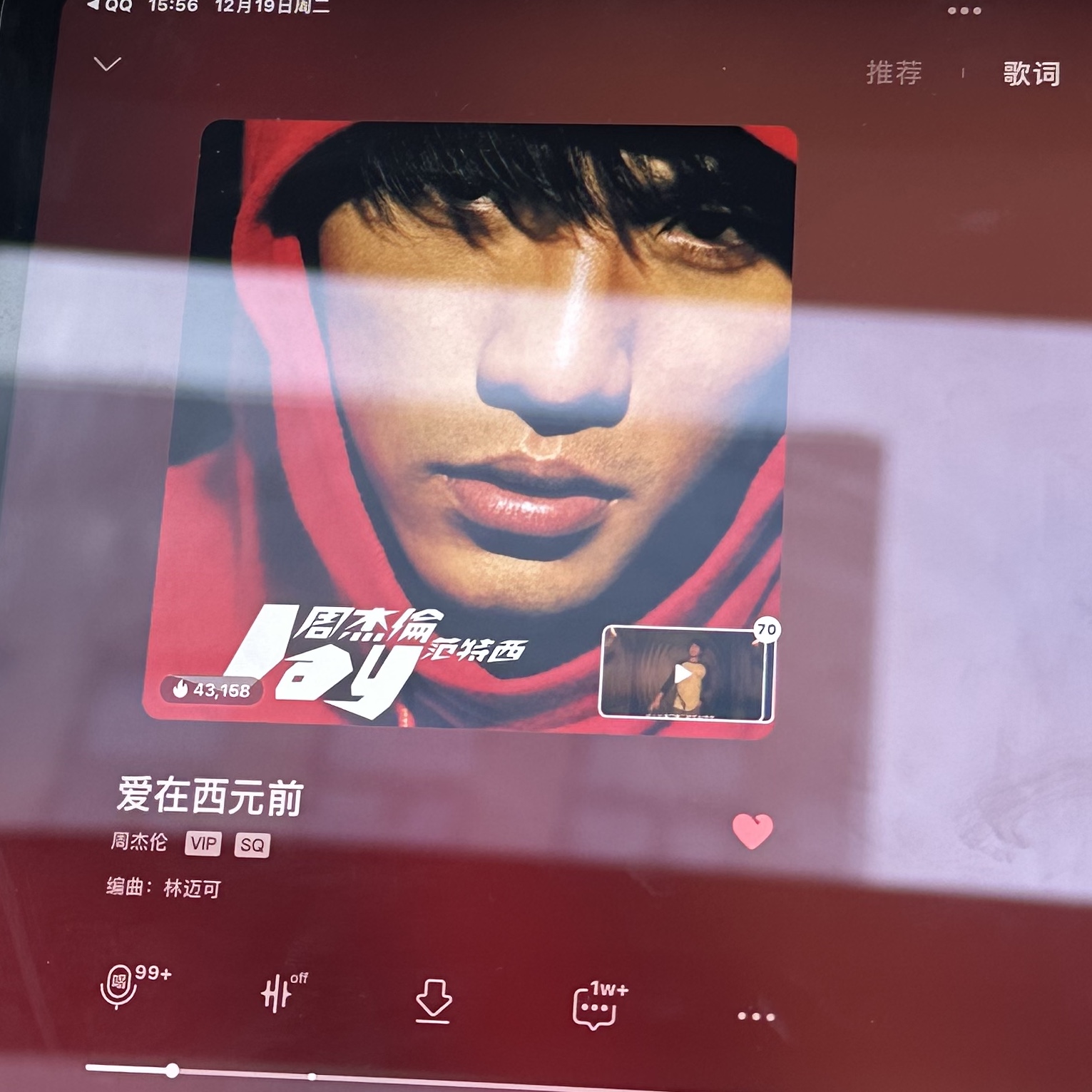Switch to the 推荐 tab
This screenshot has width=1092, height=1092.
(x=894, y=73)
